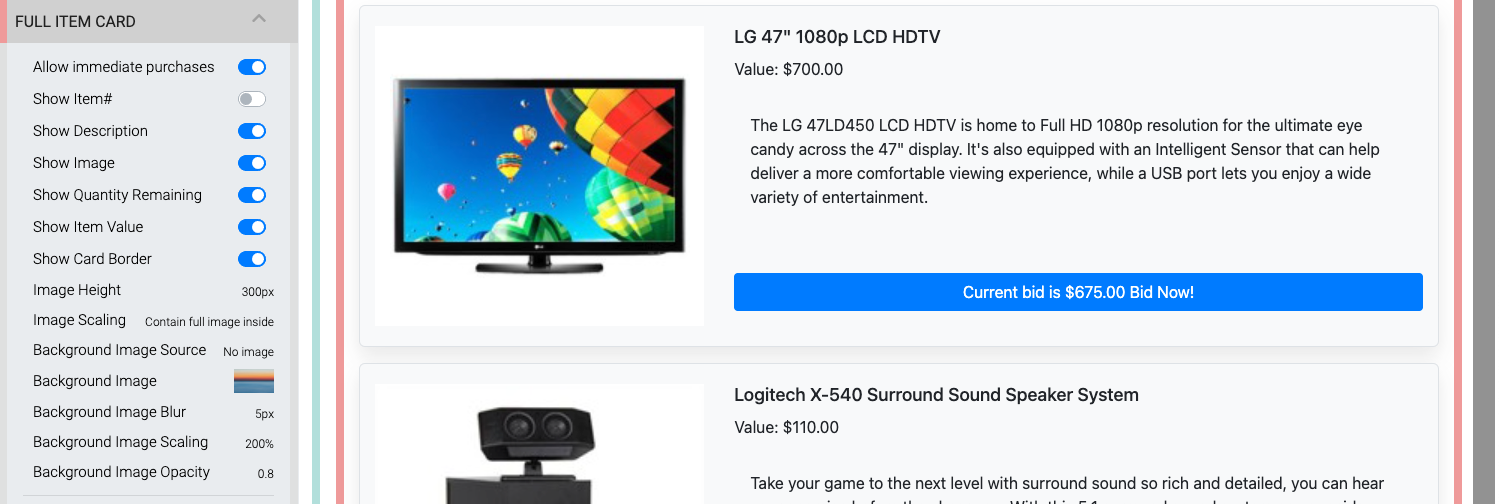Switch off Show Image
Screen dimensions: 1499x504
pos(252,163)
